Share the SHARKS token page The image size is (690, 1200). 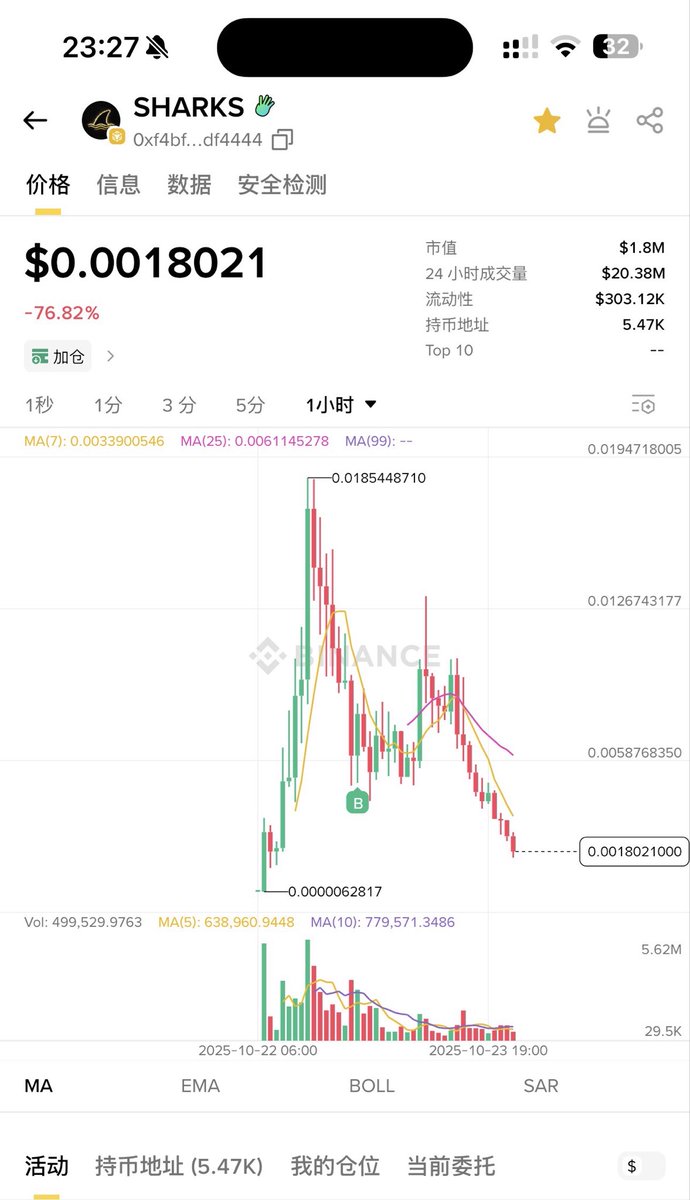(x=650, y=121)
